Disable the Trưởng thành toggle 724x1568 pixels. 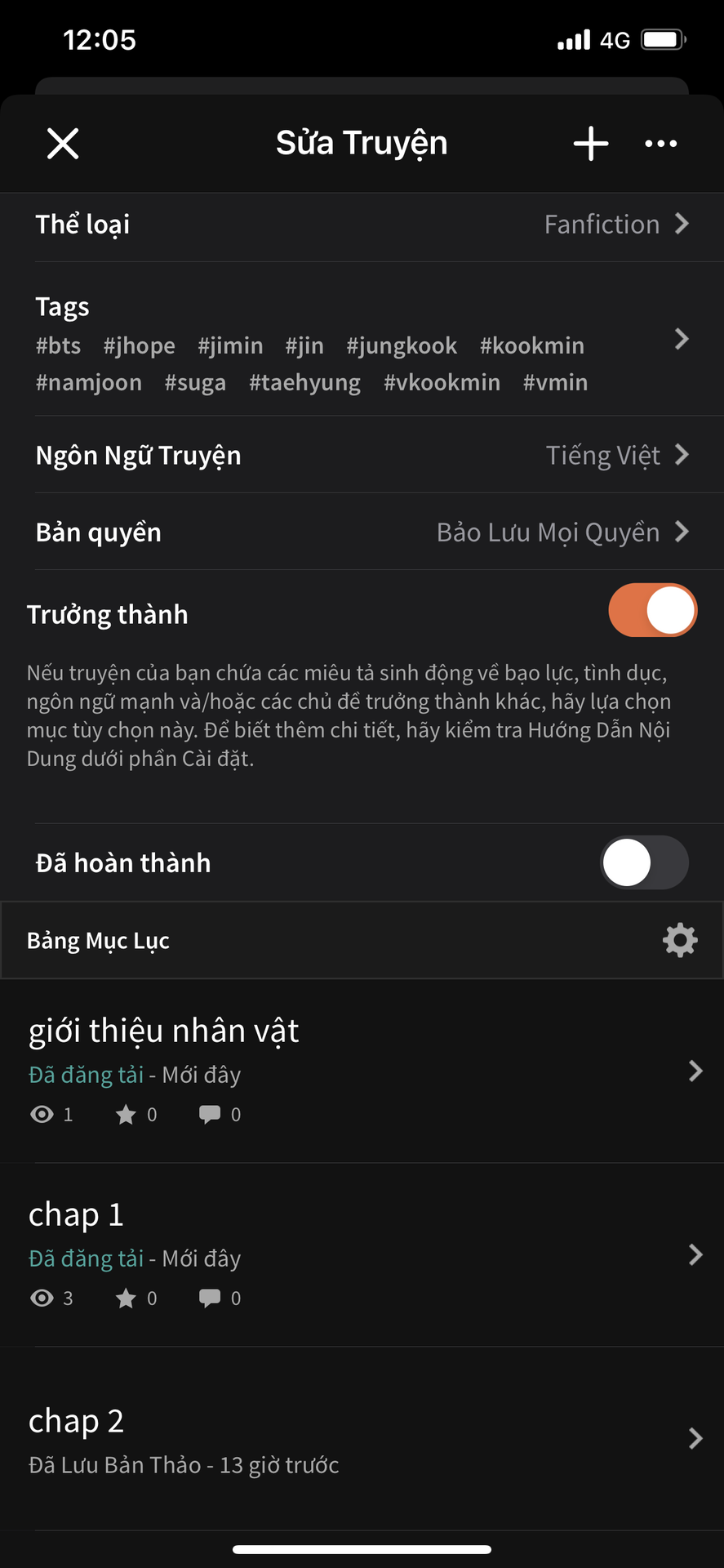652,611
